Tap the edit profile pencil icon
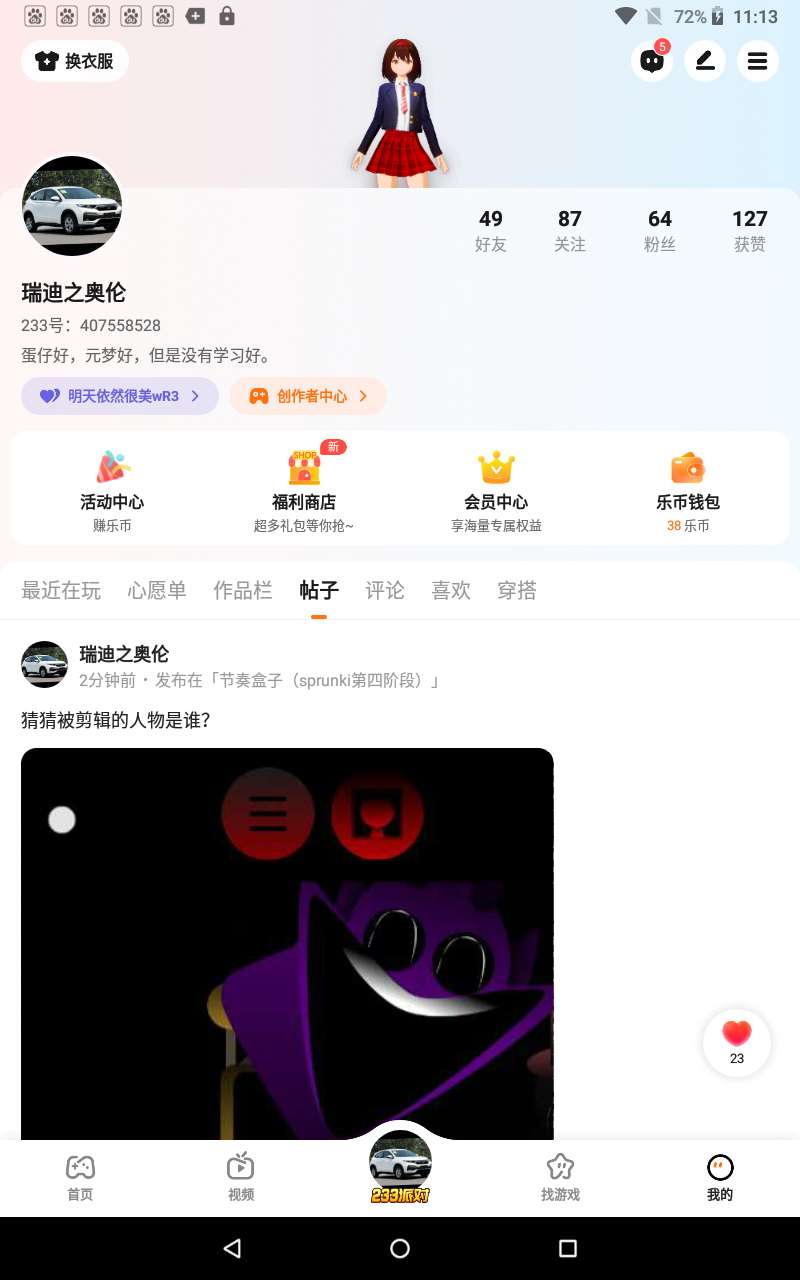The image size is (800, 1280). coord(705,61)
